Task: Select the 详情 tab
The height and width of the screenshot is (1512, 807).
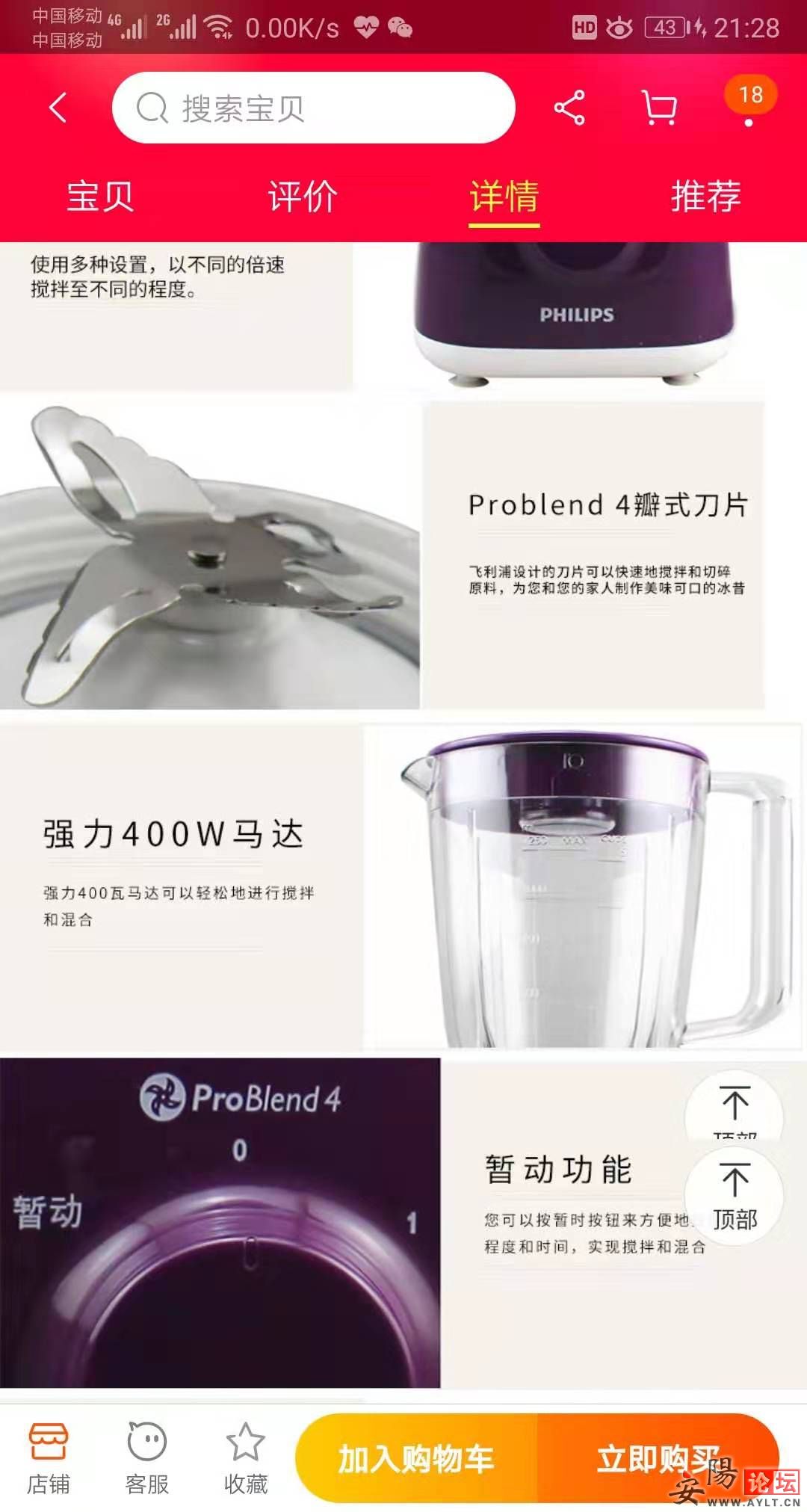Action: (x=504, y=197)
